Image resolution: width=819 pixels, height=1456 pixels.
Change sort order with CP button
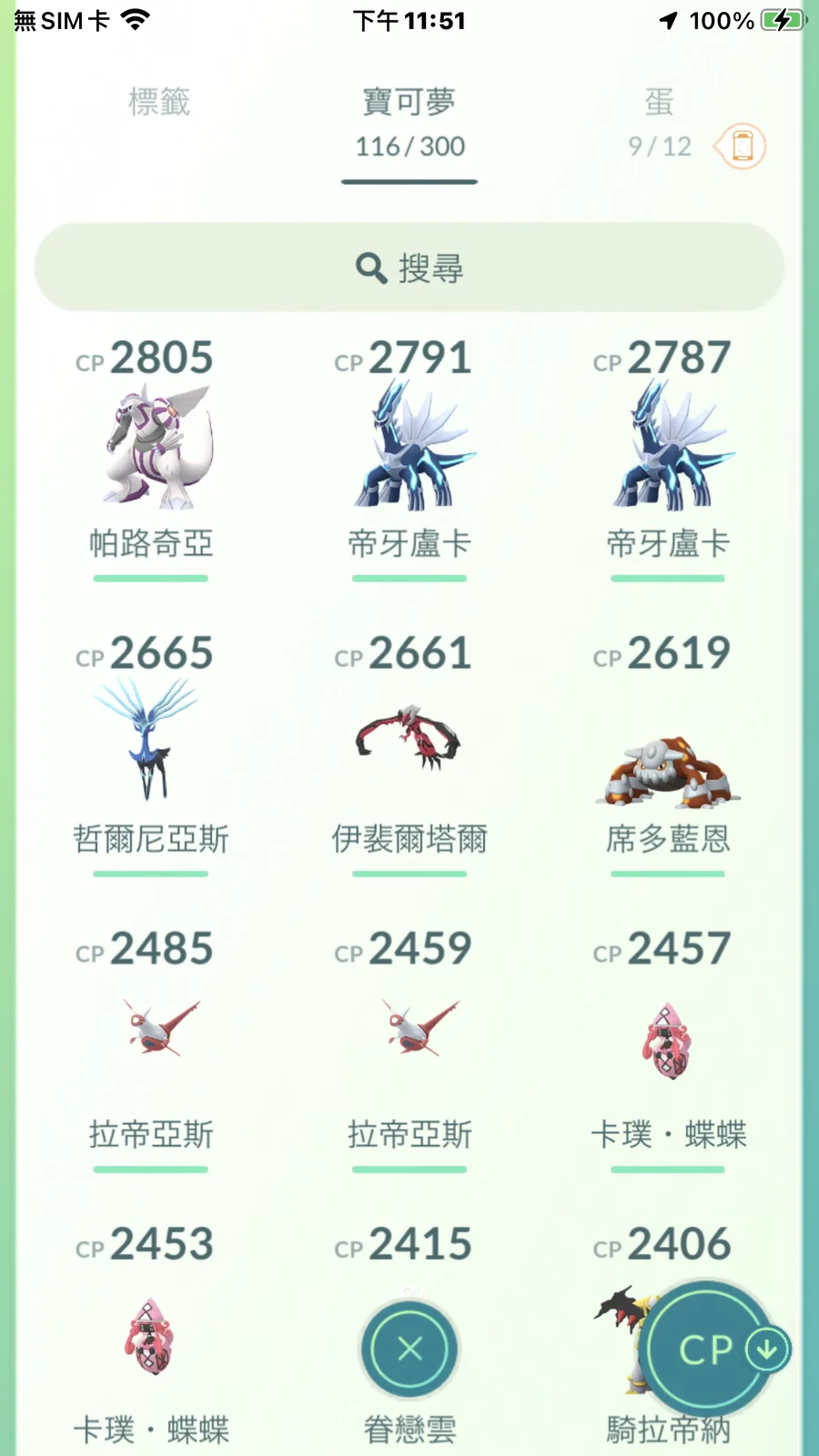pos(706,1349)
